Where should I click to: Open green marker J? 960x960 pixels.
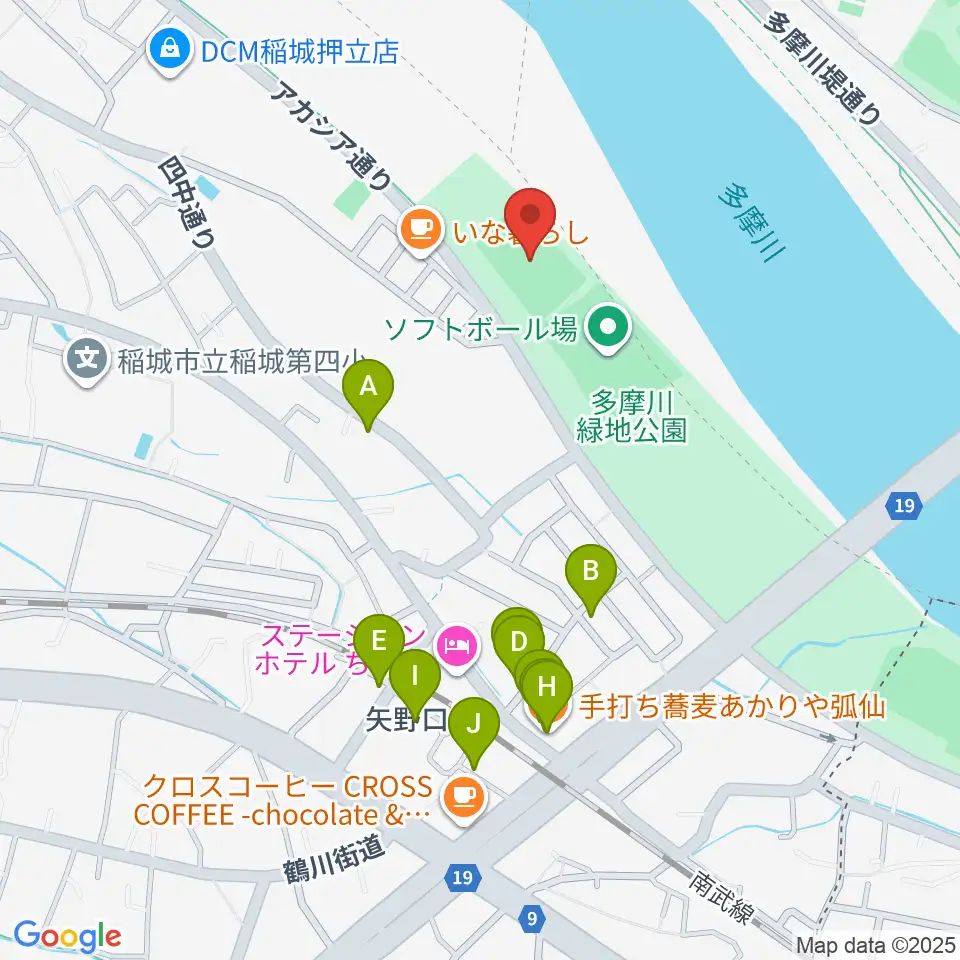[x=474, y=732]
